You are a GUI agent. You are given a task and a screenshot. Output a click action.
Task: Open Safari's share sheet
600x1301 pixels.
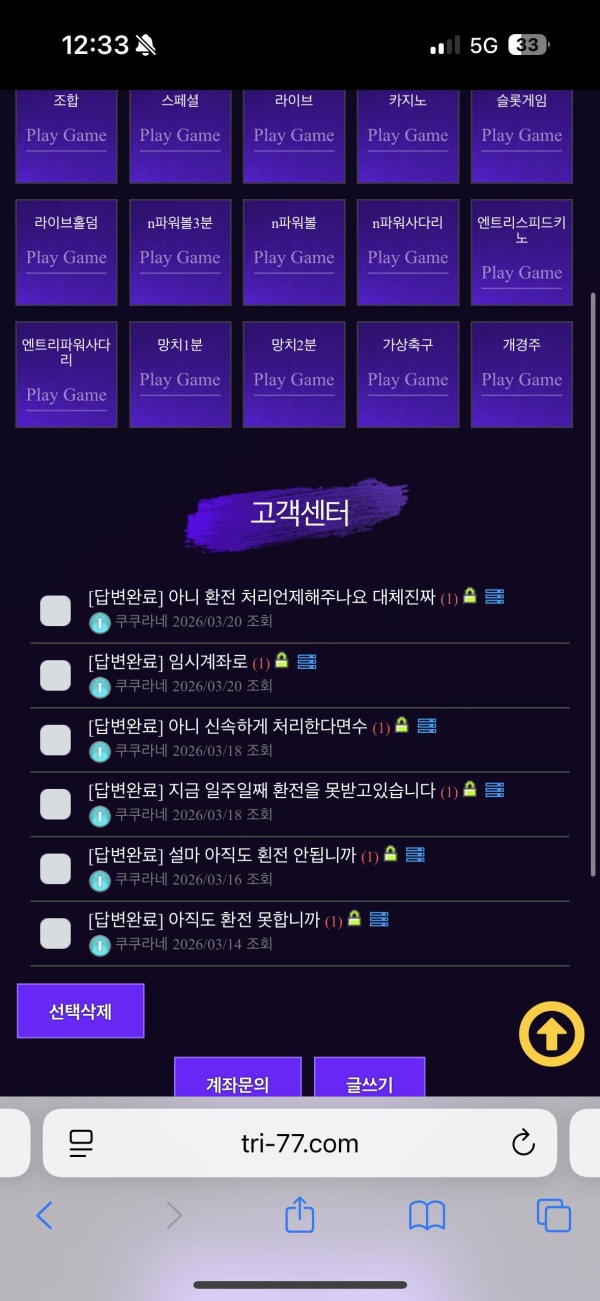[x=300, y=1215]
